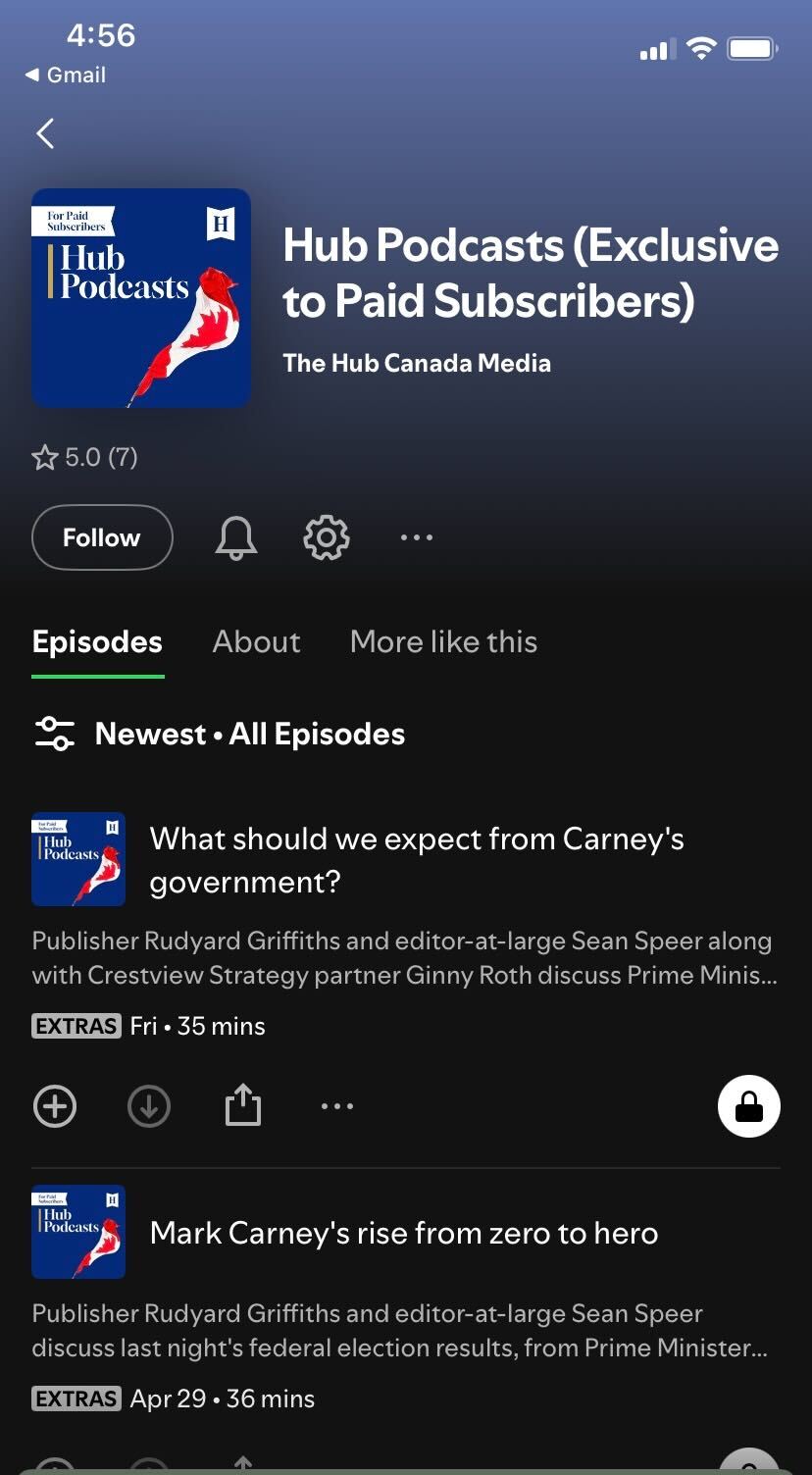812x1475 pixels.
Task: Switch to the About tab
Action: click(257, 641)
